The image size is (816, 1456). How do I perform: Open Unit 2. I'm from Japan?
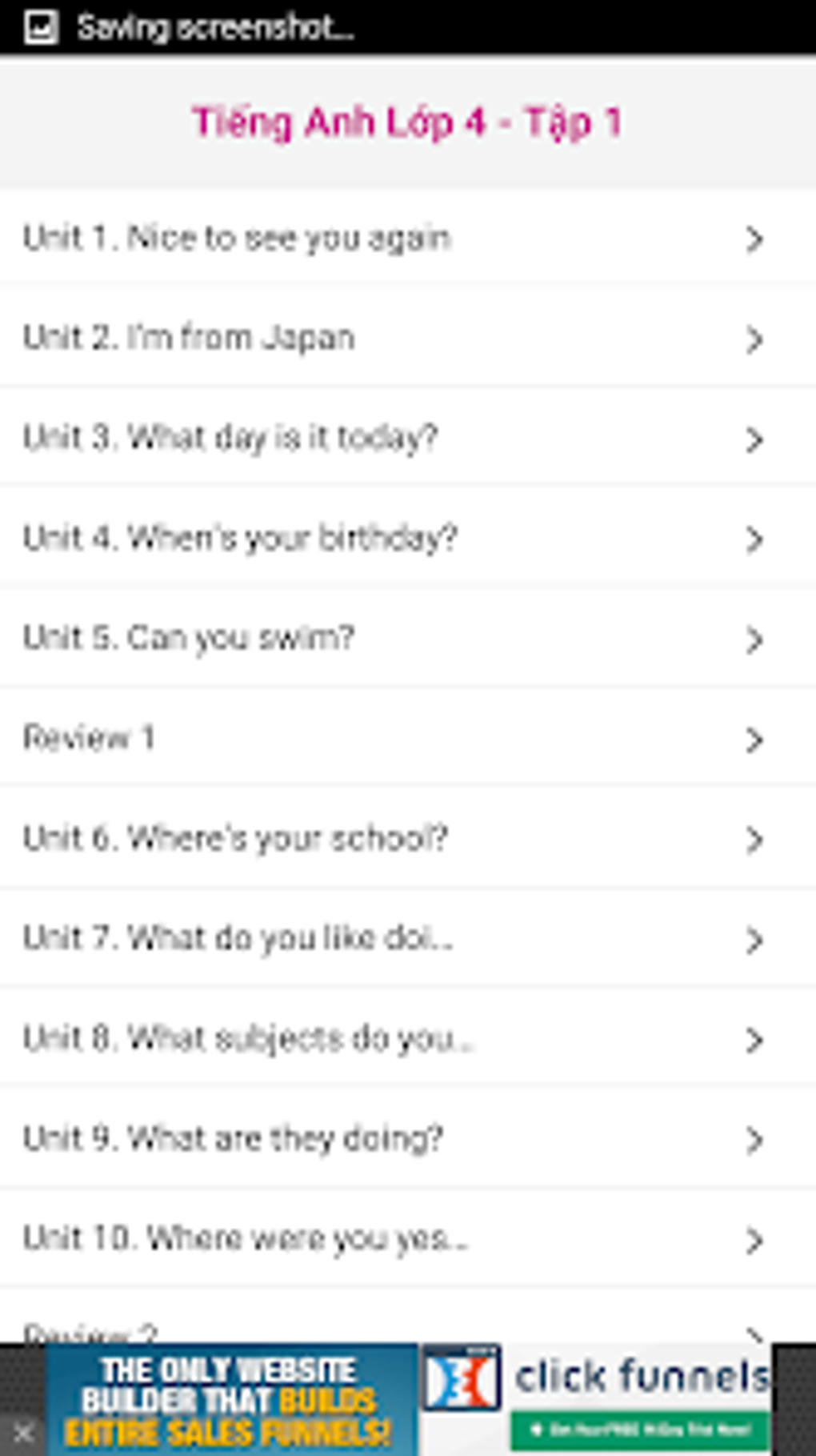tap(408, 337)
